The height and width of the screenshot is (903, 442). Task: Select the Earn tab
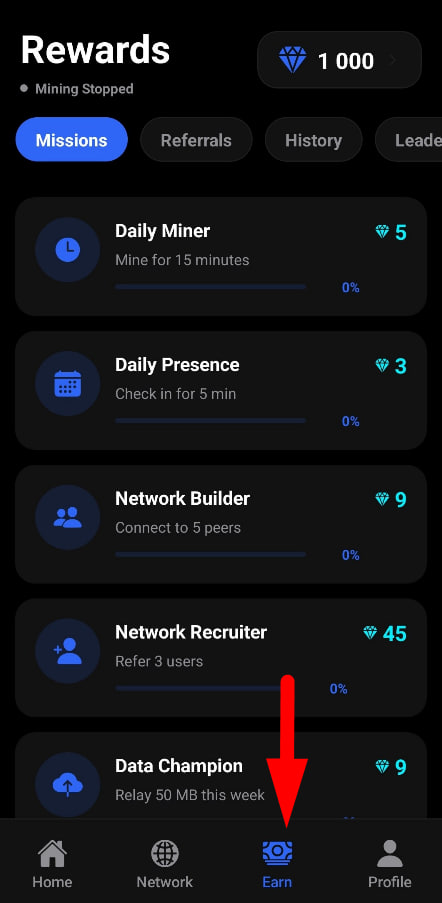tap(277, 864)
